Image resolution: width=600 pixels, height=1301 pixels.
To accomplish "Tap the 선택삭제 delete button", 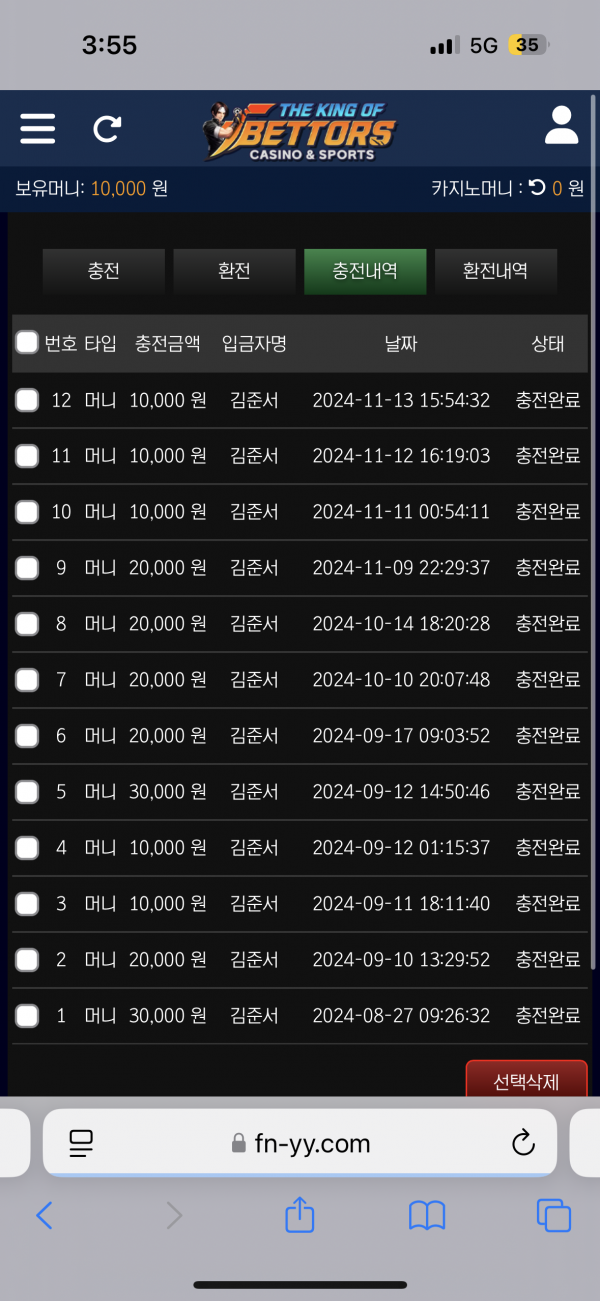I will click(526, 1080).
